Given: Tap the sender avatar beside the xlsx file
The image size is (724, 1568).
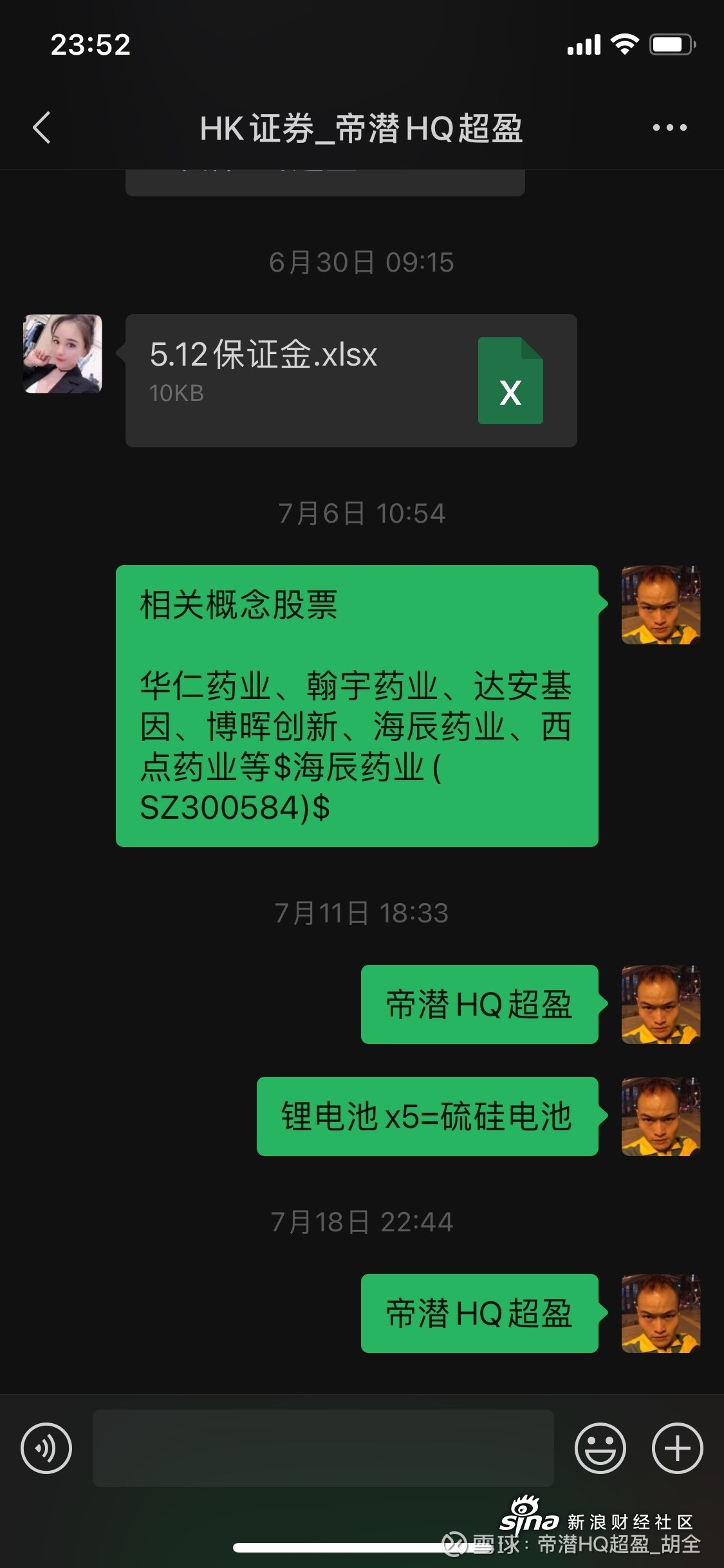Looking at the screenshot, I should [62, 353].
